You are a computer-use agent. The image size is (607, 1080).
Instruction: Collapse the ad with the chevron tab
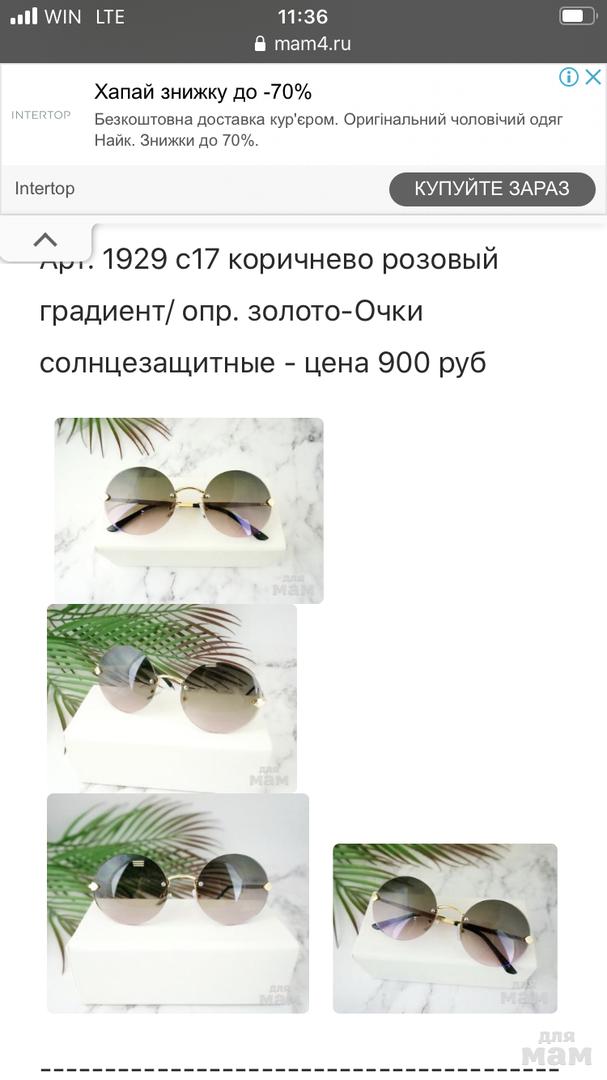click(x=45, y=240)
